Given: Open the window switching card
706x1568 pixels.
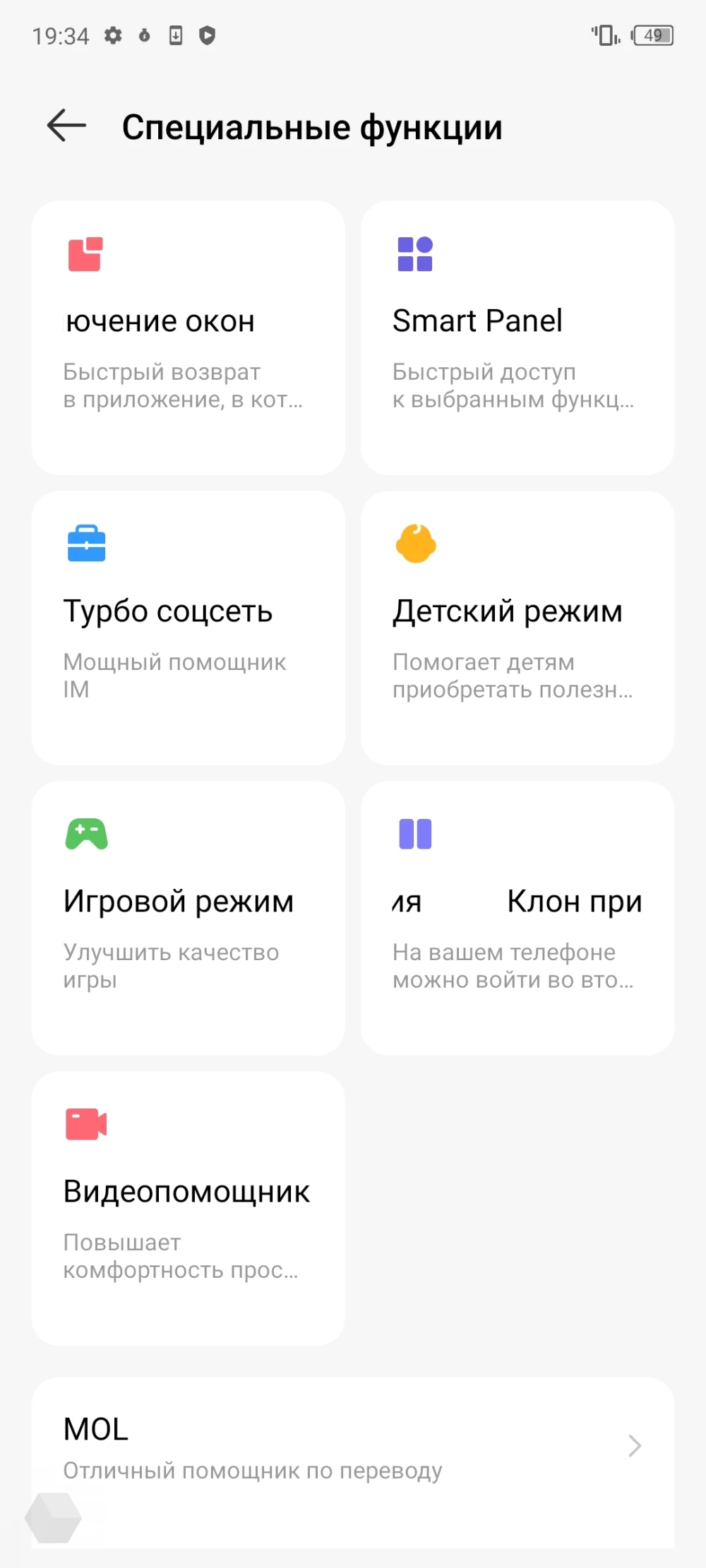Looking at the screenshot, I should pos(188,337).
